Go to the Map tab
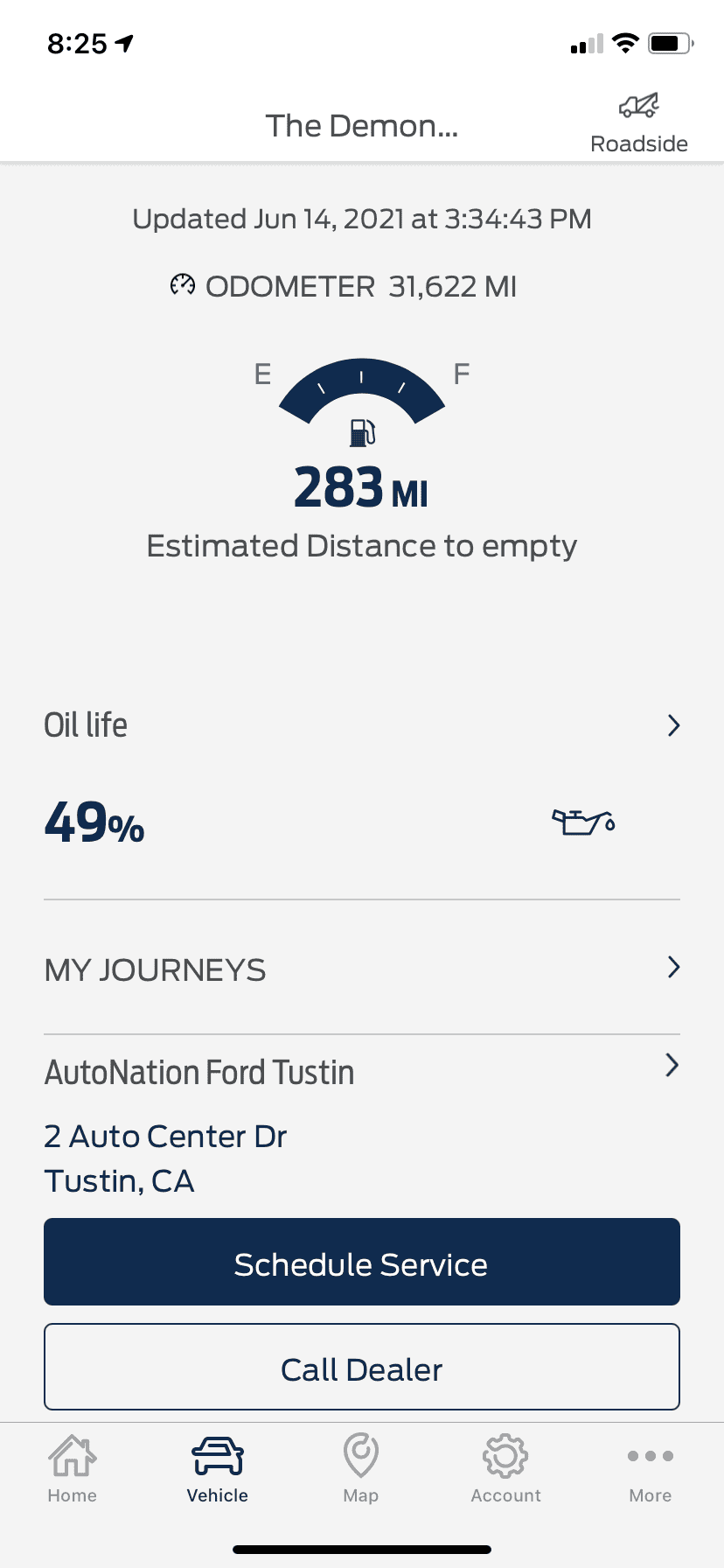The width and height of the screenshot is (724, 1568). coord(361,1470)
